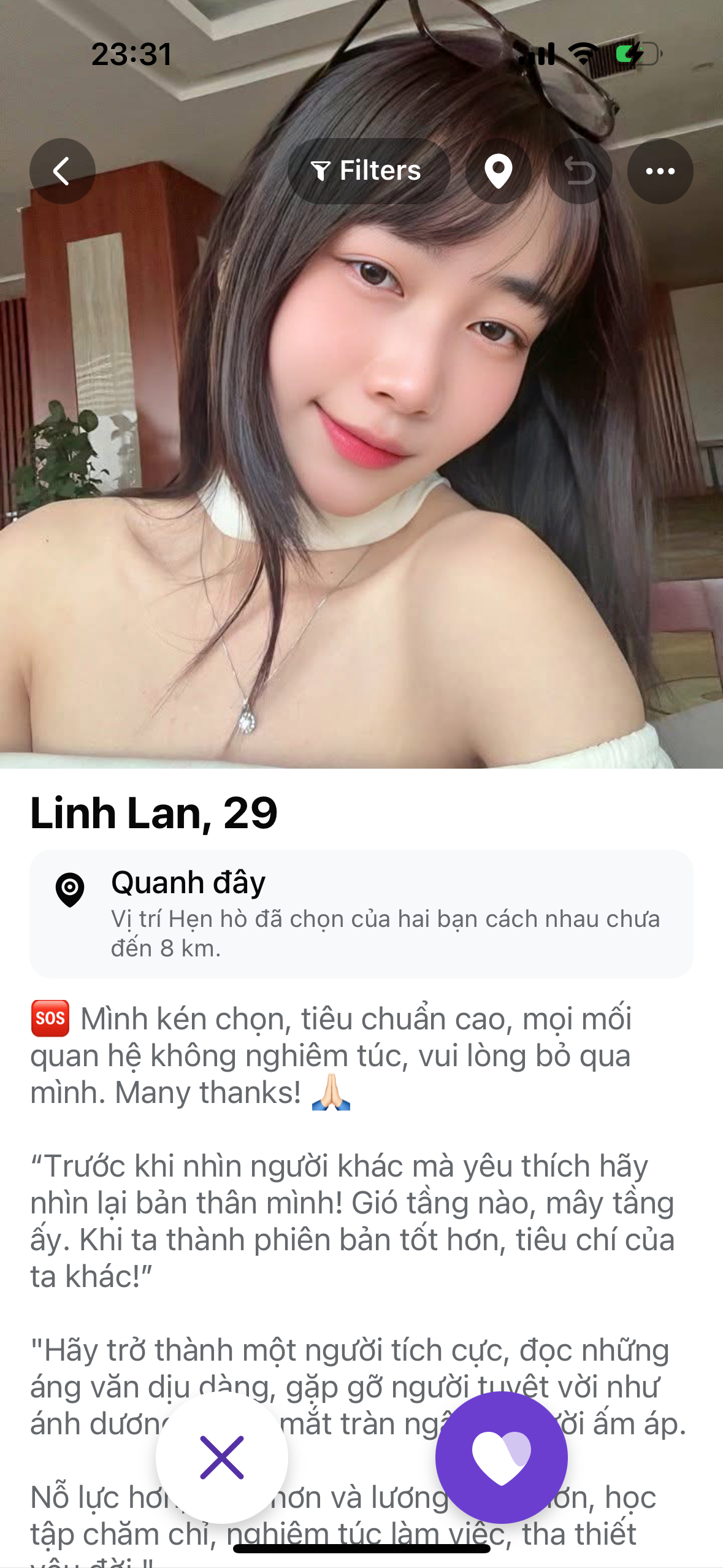Image resolution: width=723 pixels, height=1568 pixels.
Task: Open the Filters options
Action: pyautogui.click(x=368, y=171)
